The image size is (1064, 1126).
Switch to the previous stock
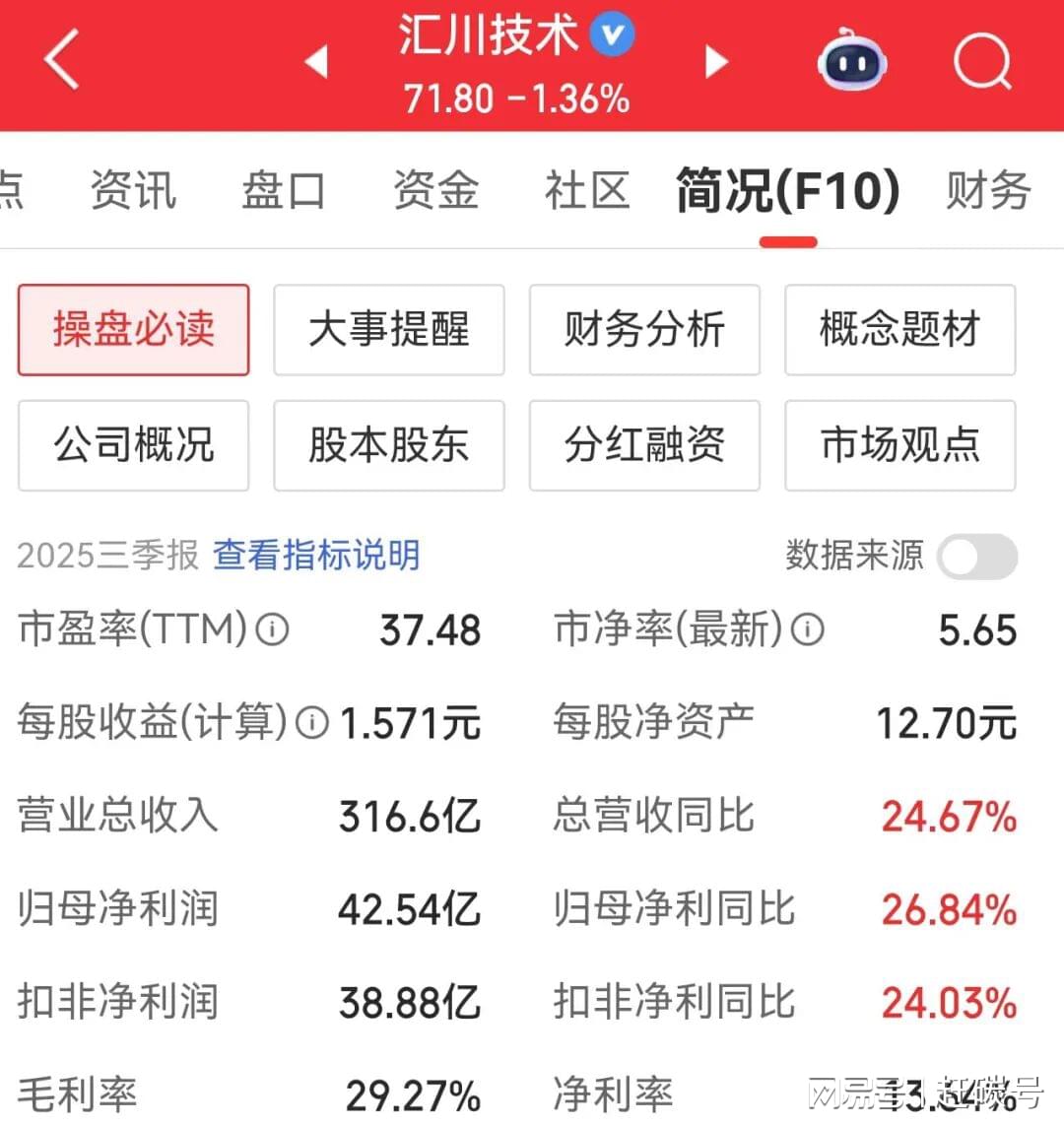[317, 62]
